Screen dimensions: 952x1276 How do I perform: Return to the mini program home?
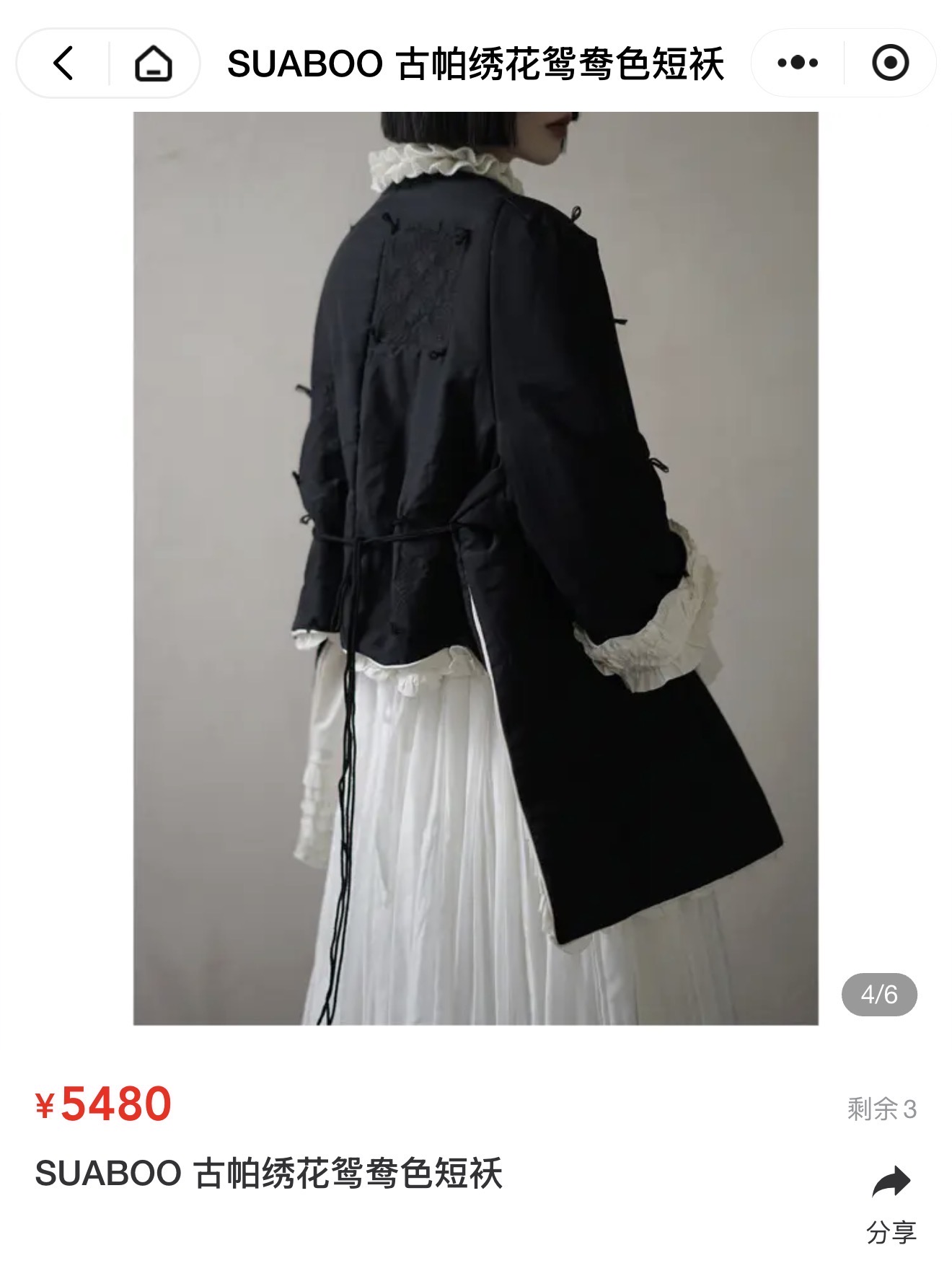click(x=153, y=63)
